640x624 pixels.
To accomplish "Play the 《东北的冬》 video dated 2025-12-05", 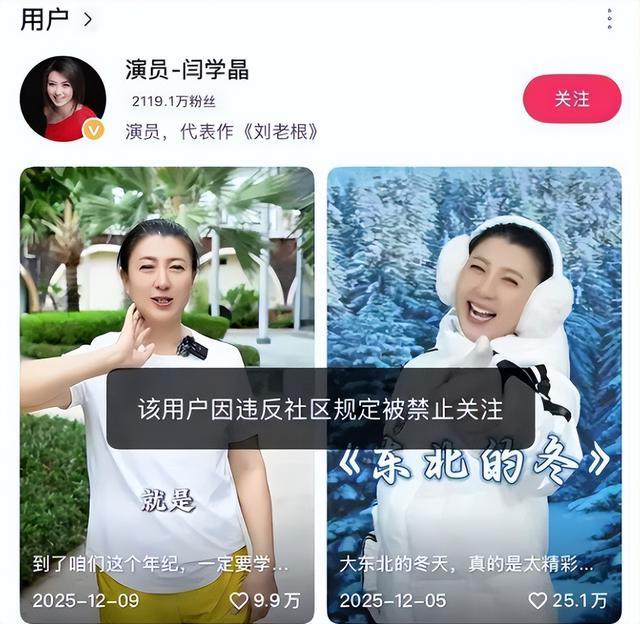I will pyautogui.click(x=474, y=300).
